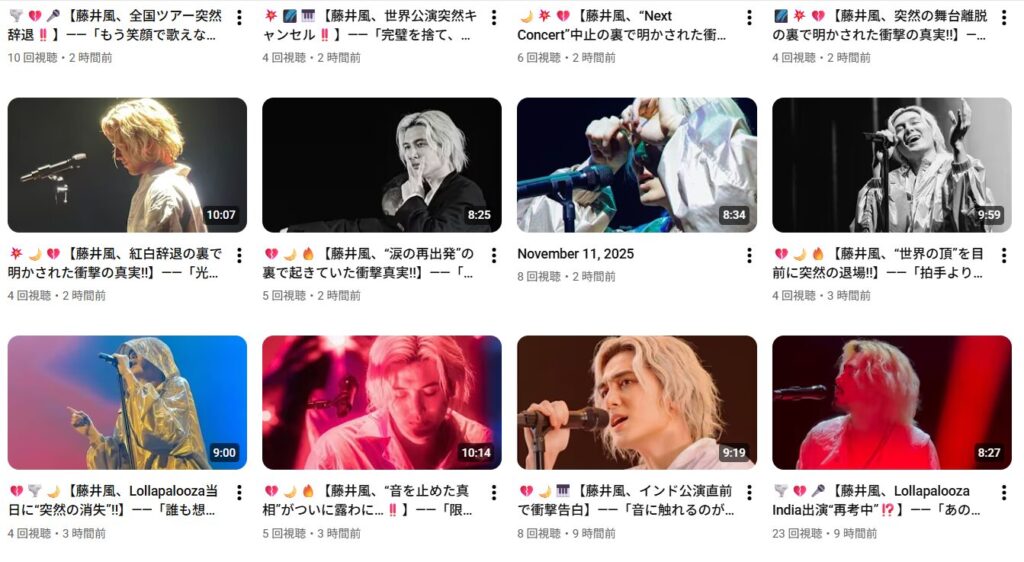Open the 9:19 インド公演直前 video

(637, 403)
